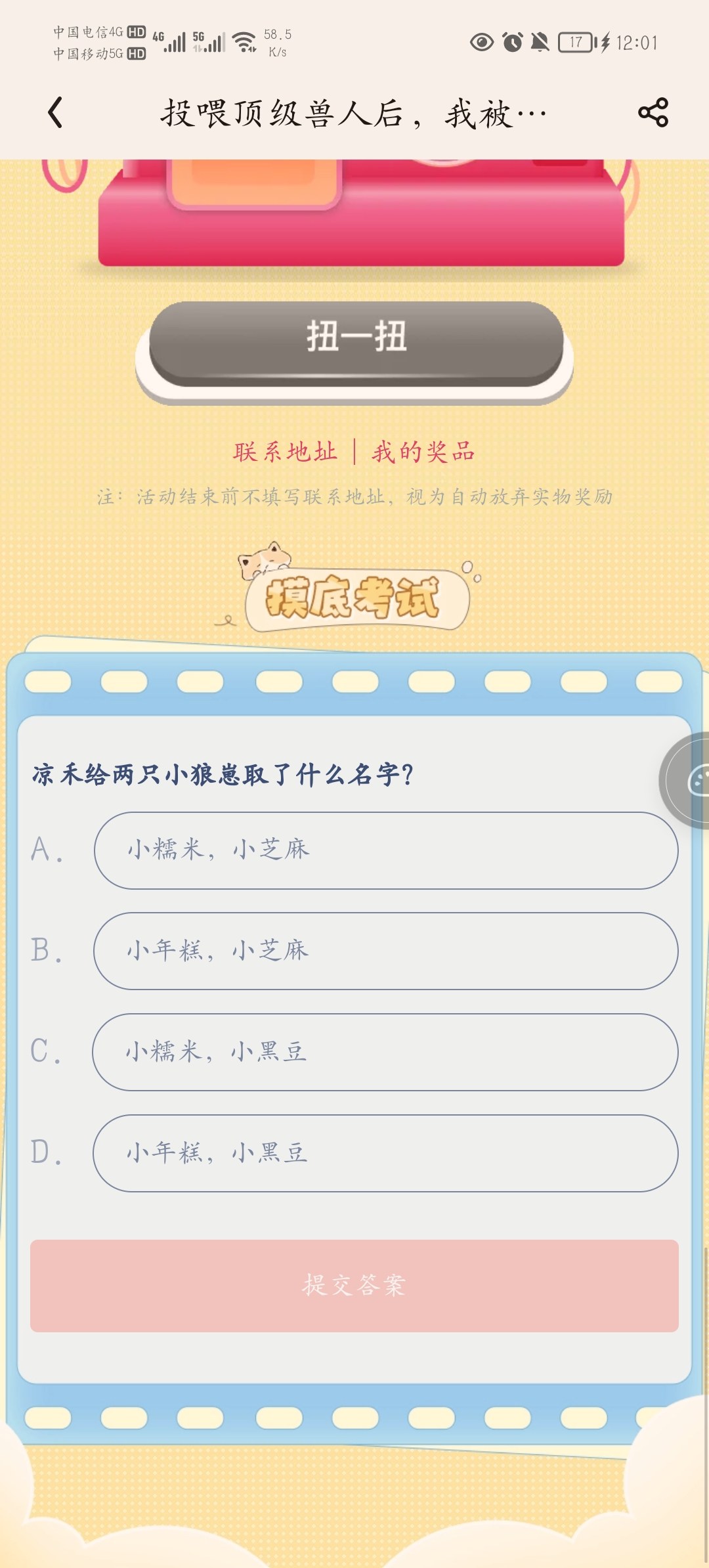Pick answer C 小糯米，小黑豆
This screenshot has width=709, height=1568.
[386, 1052]
